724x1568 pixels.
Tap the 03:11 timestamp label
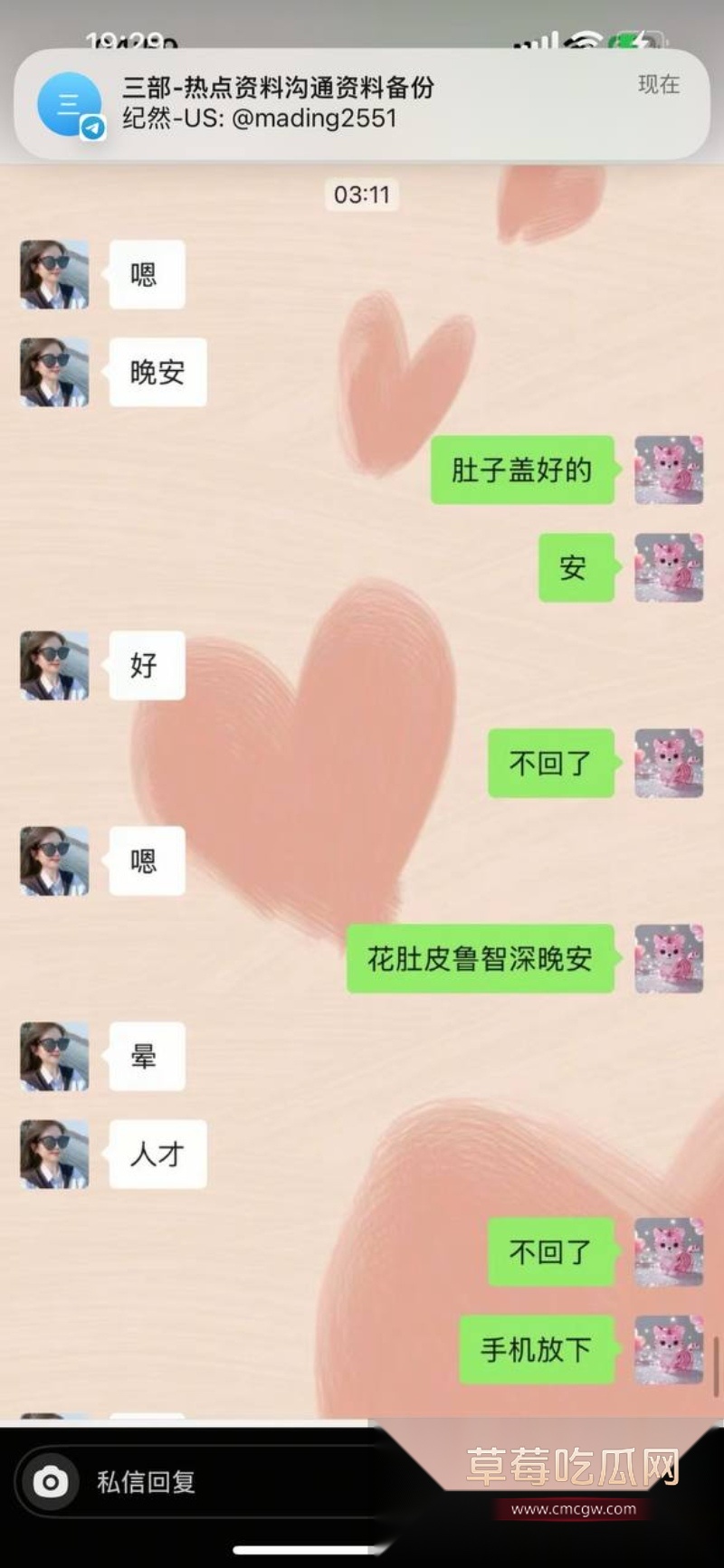362,195
